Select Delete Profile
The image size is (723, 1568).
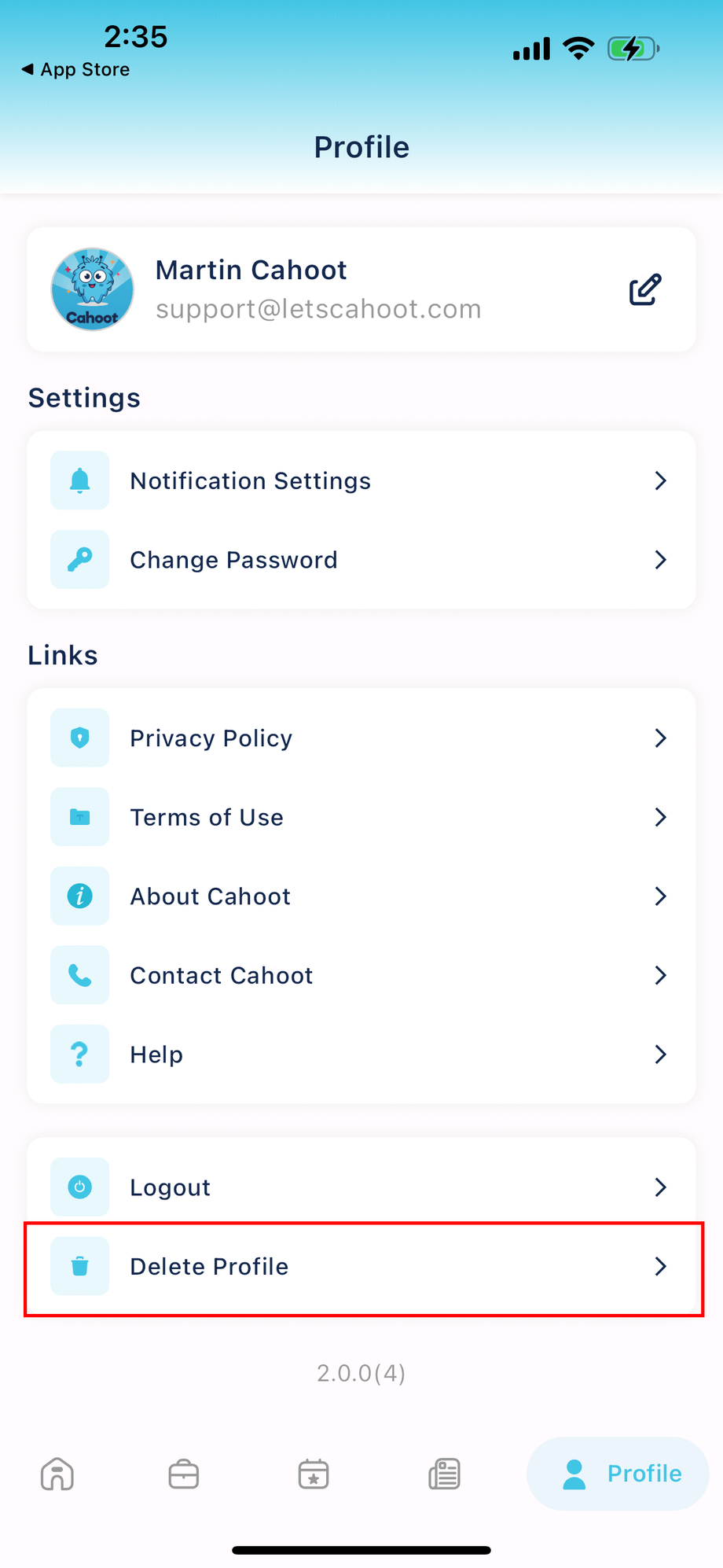pos(209,1266)
